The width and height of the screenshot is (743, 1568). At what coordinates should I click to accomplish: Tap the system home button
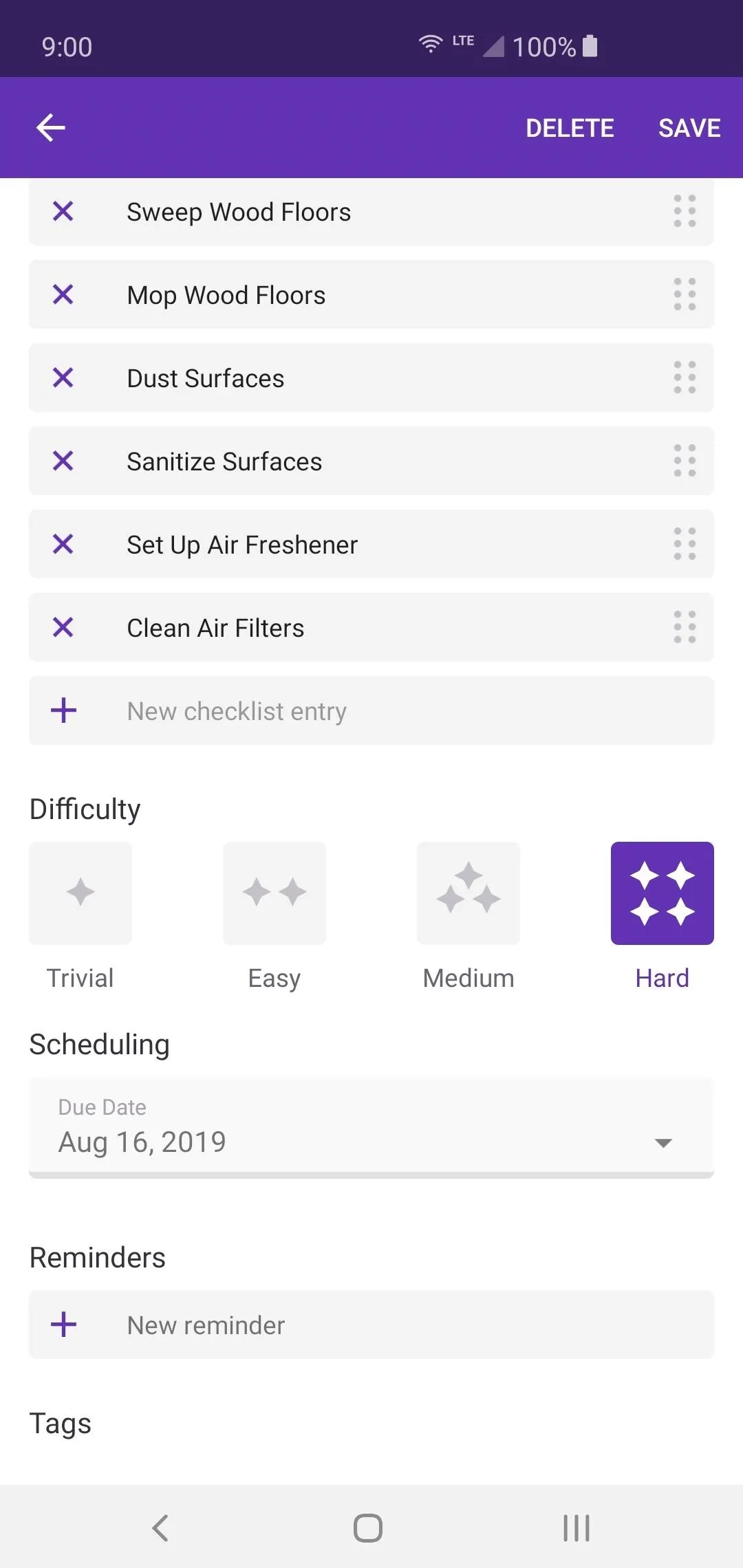pyautogui.click(x=368, y=1528)
